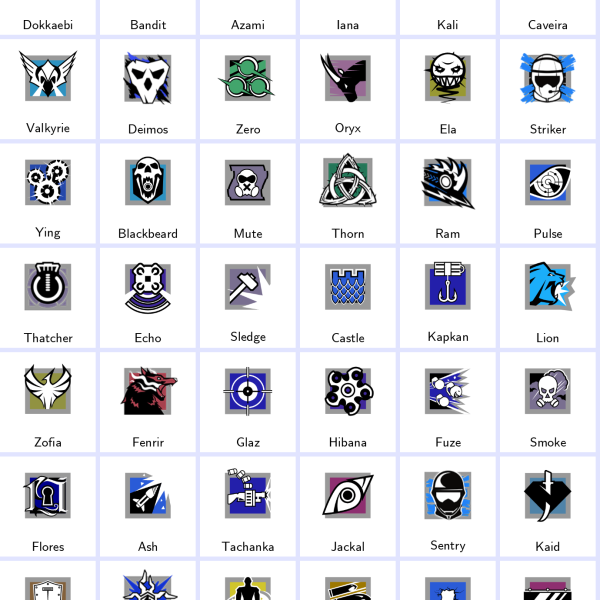Select the Pulse operator
Viewport: 600px width, 600px height.
(x=548, y=182)
